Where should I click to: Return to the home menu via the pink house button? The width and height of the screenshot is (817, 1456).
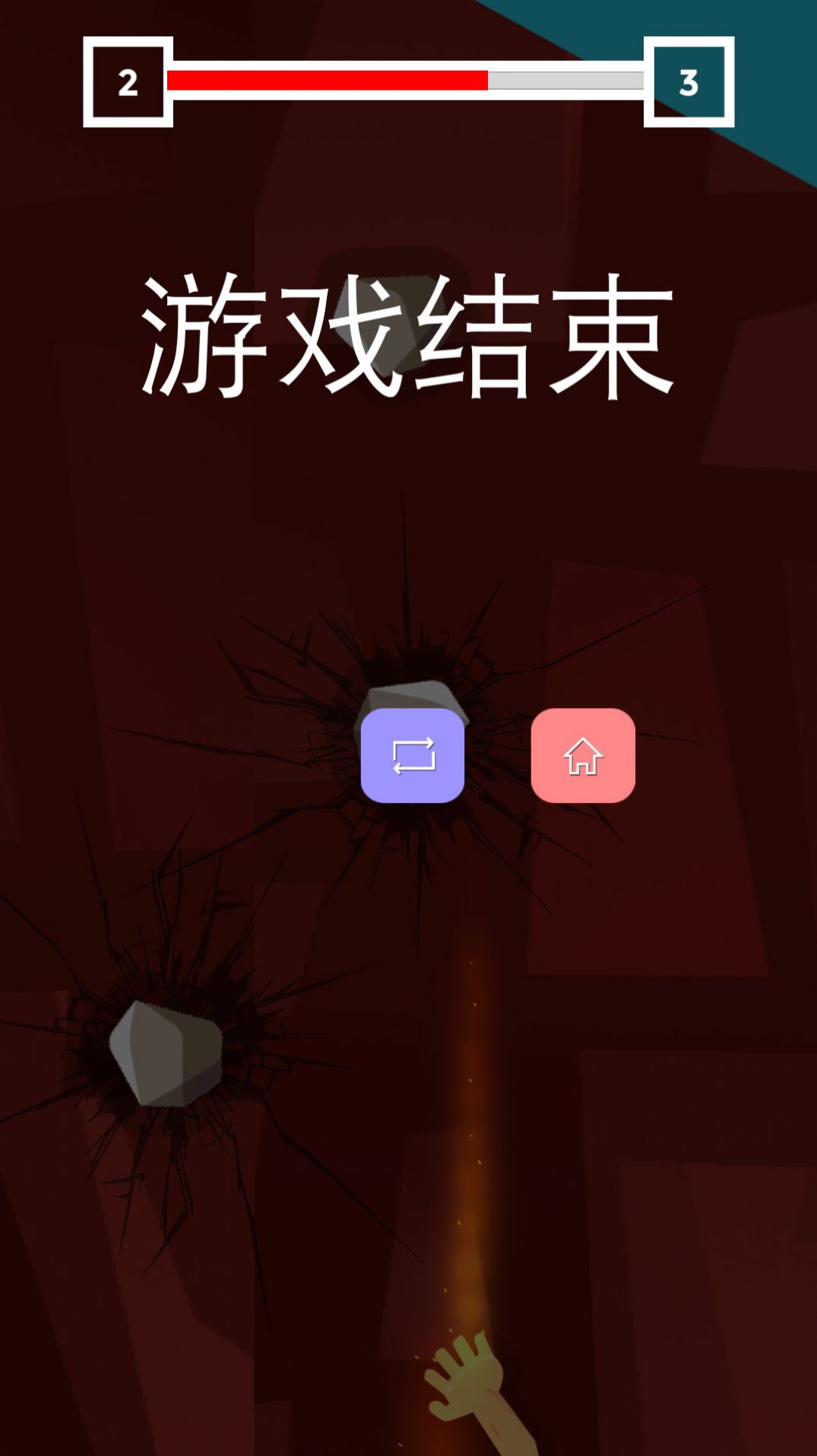tap(583, 755)
